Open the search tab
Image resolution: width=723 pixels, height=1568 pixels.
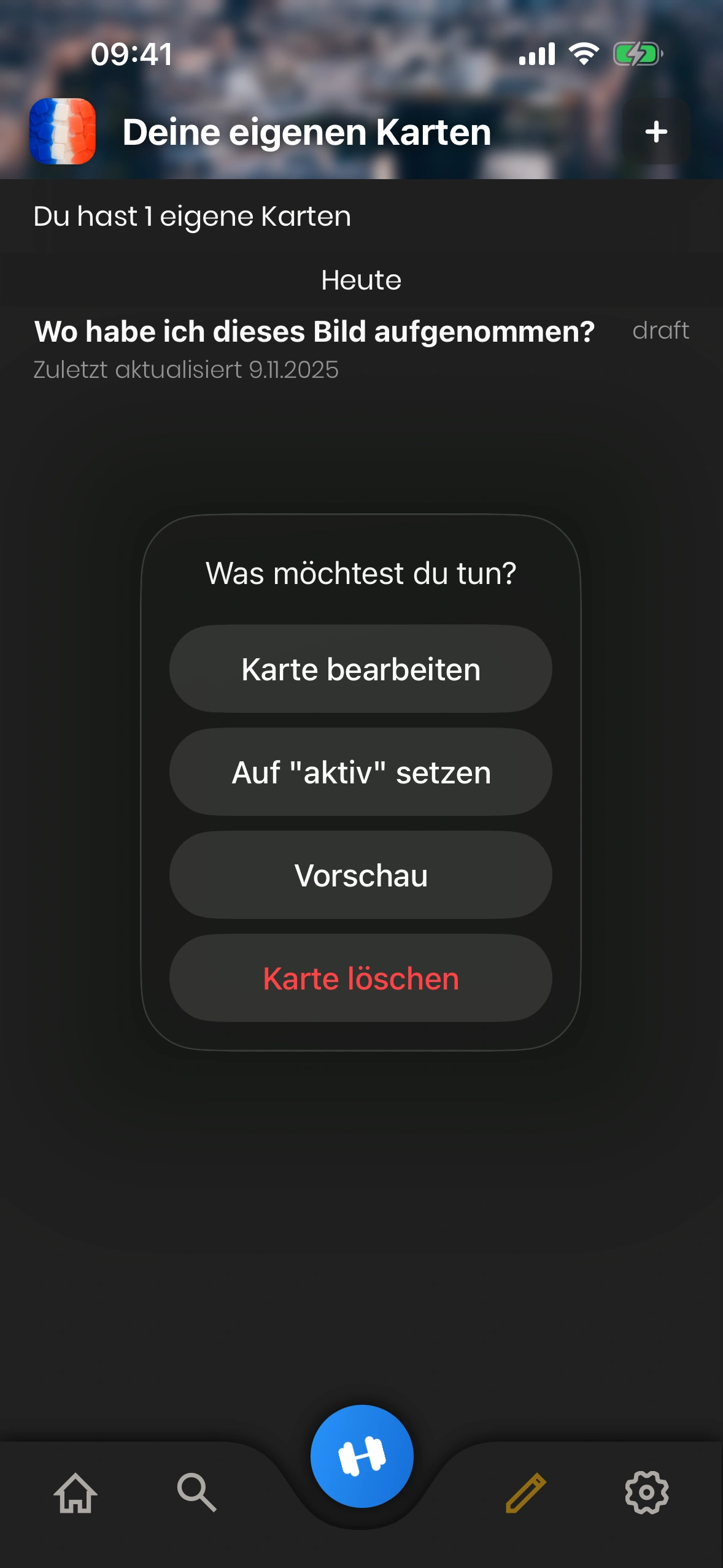pyautogui.click(x=196, y=1493)
